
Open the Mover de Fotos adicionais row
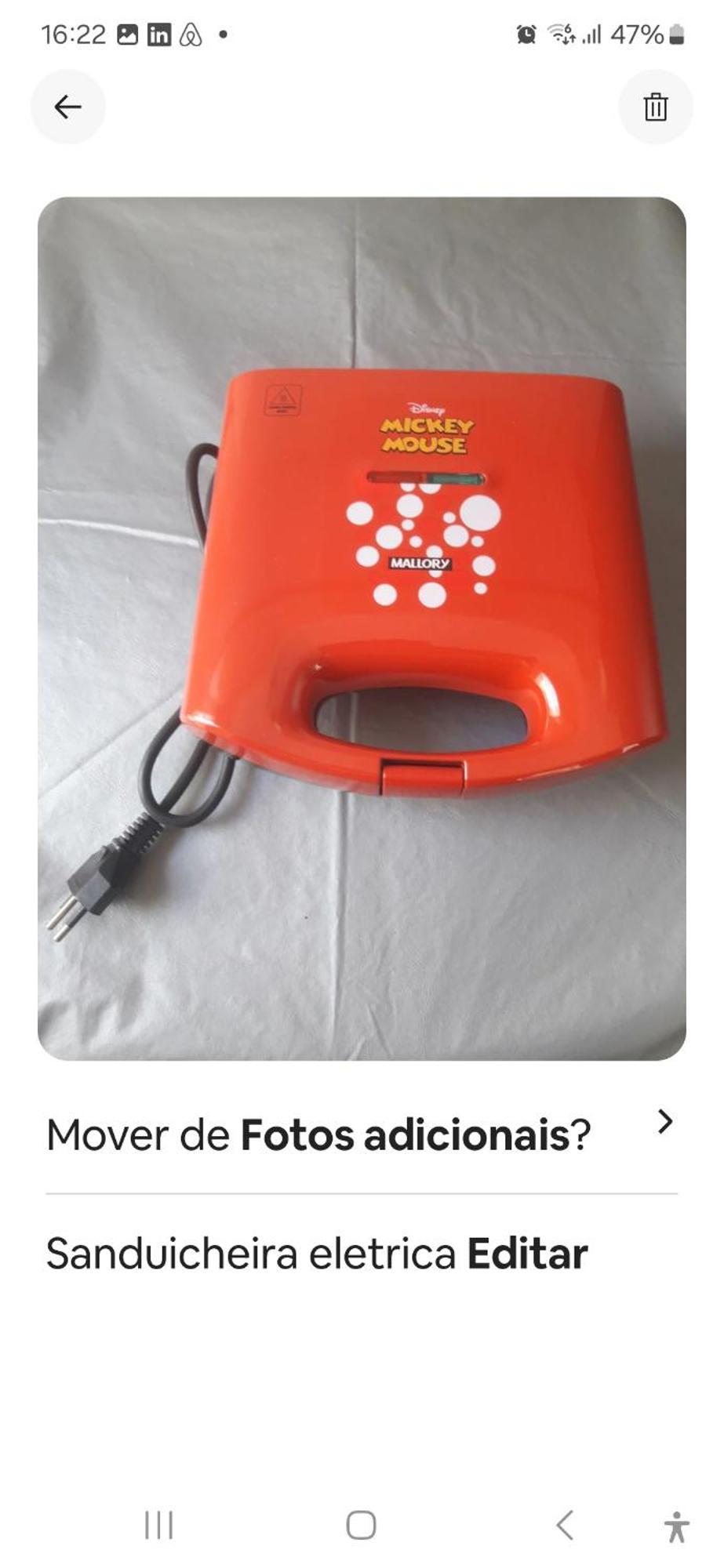click(x=361, y=1134)
